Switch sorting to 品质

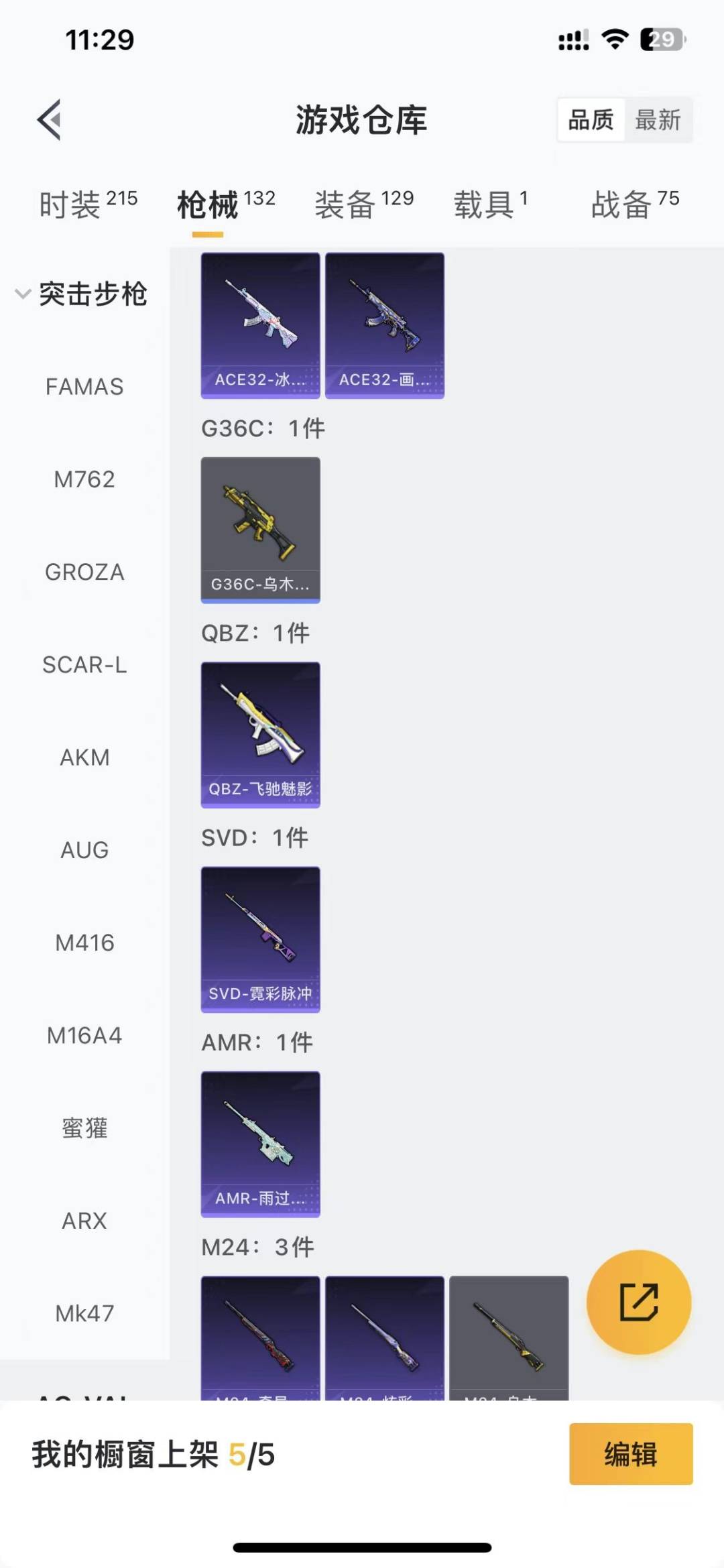[x=589, y=119]
